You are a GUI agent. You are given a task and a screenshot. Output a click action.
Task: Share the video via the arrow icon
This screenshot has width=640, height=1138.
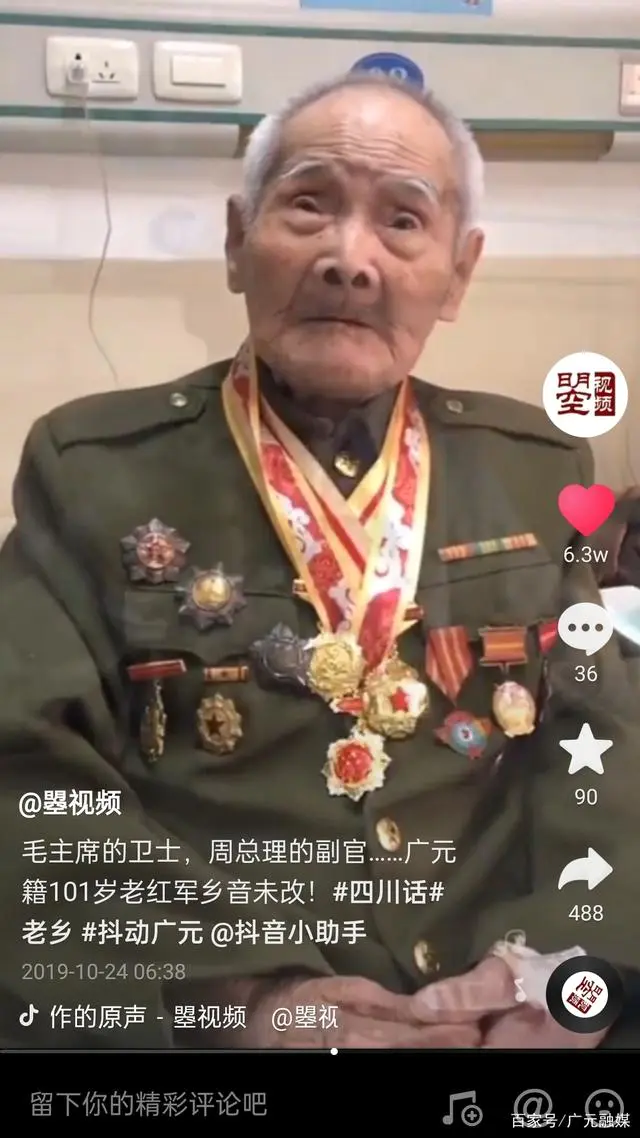[585, 869]
